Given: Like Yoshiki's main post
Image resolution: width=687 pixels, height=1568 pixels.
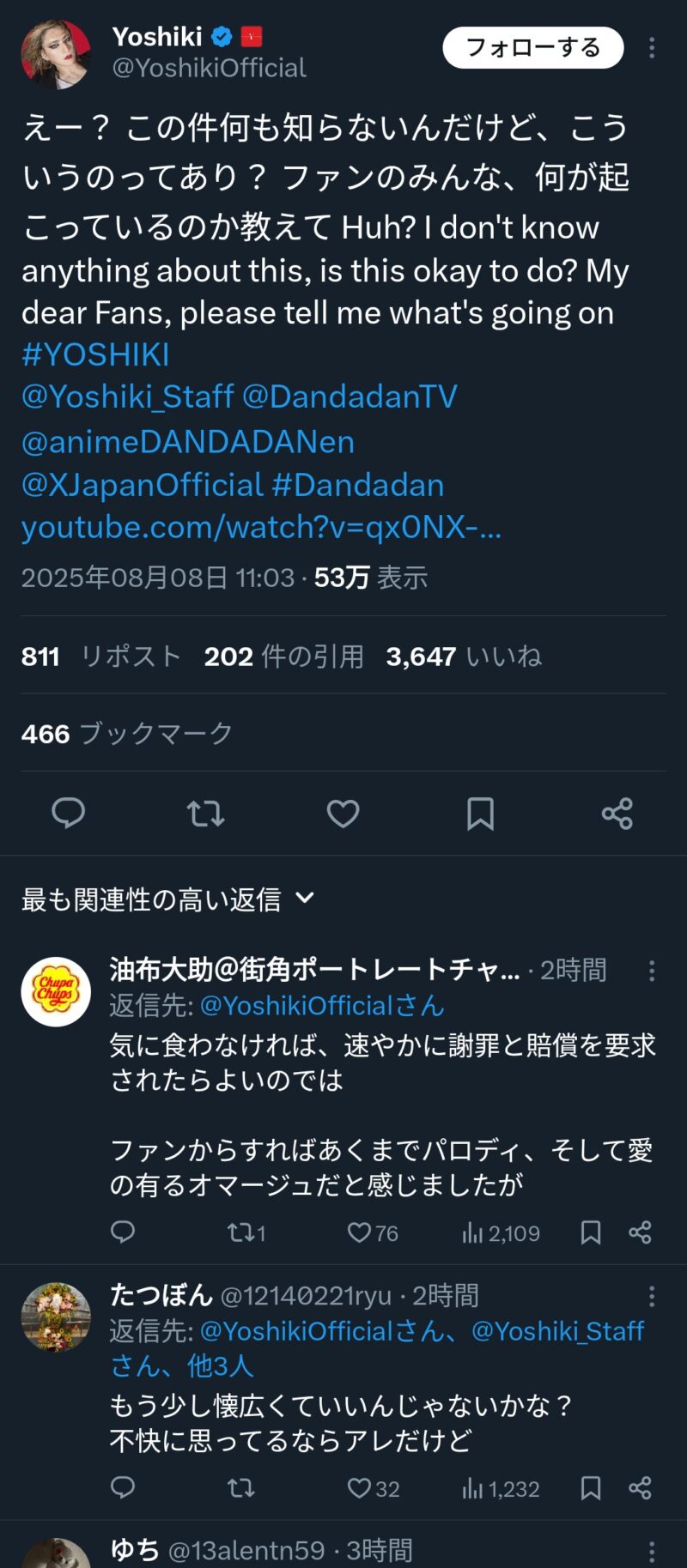Looking at the screenshot, I should pos(343,813).
